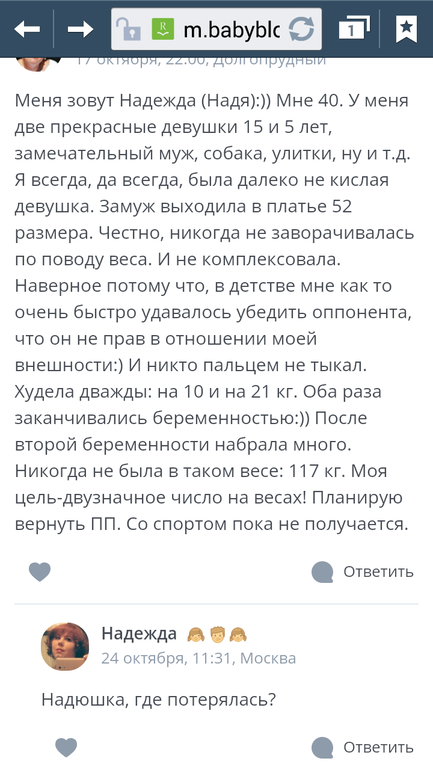Image resolution: width=433 pixels, height=770 pixels.
Task: Like the post starting with Меня зовут Надежда
Action: tap(40, 572)
